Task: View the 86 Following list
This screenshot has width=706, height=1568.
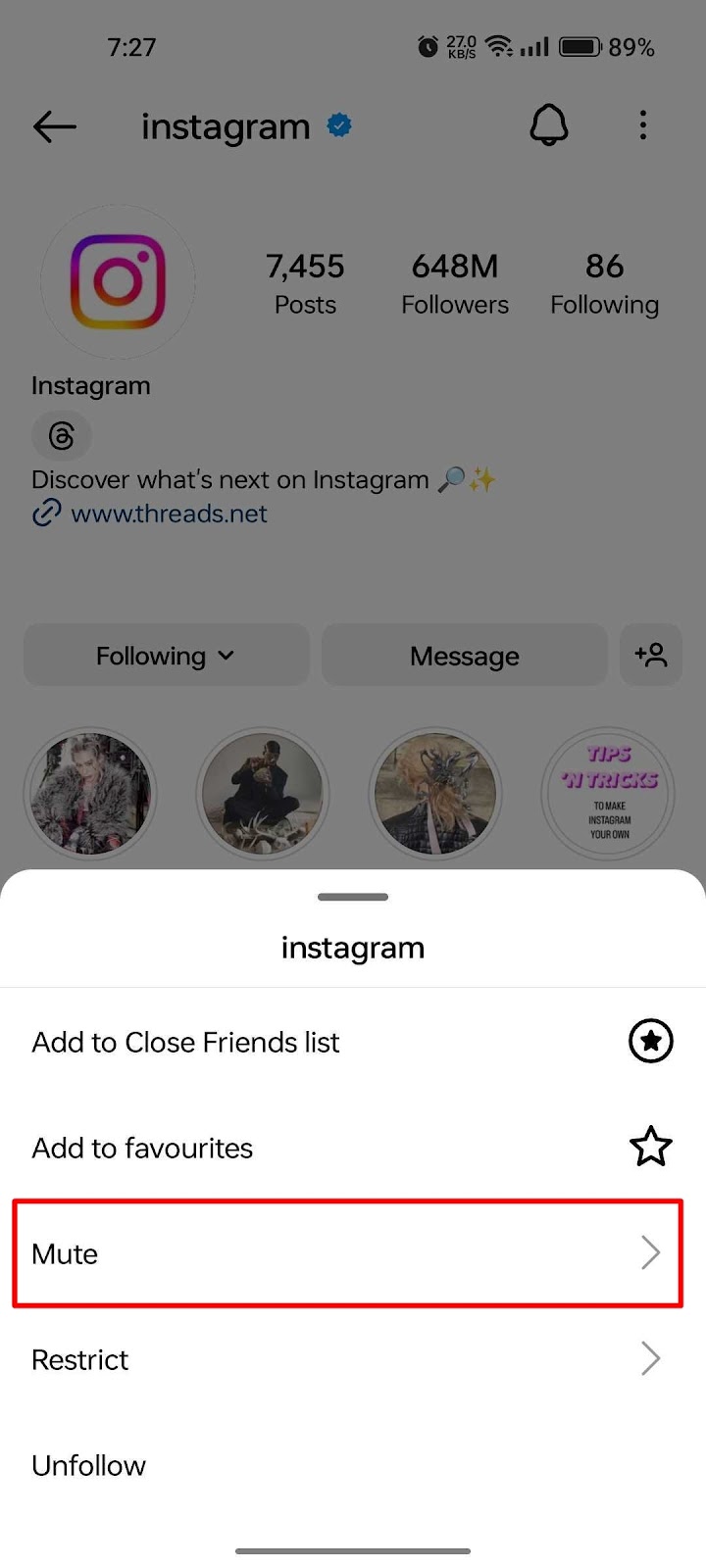Action: [x=604, y=283]
